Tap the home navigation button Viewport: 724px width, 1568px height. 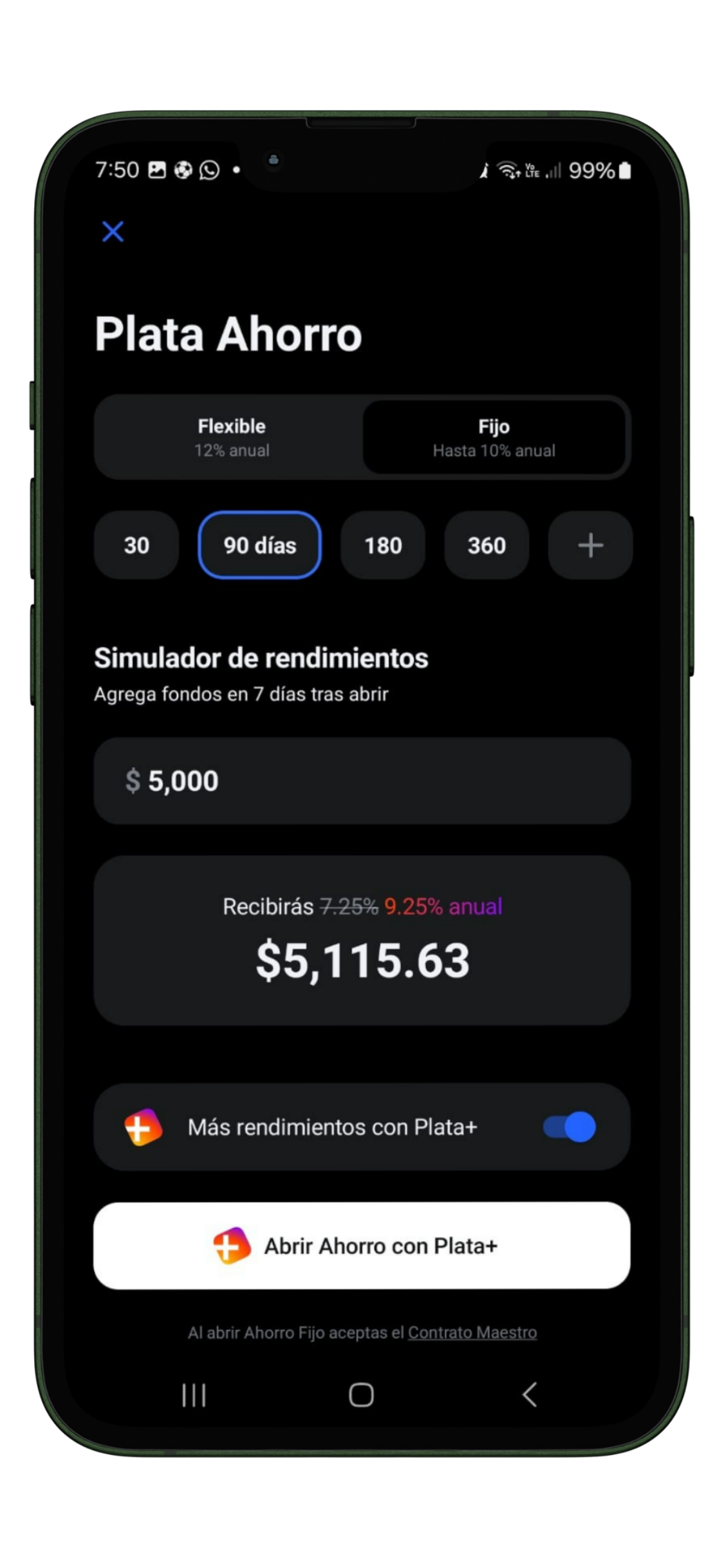pyautogui.click(x=362, y=1395)
